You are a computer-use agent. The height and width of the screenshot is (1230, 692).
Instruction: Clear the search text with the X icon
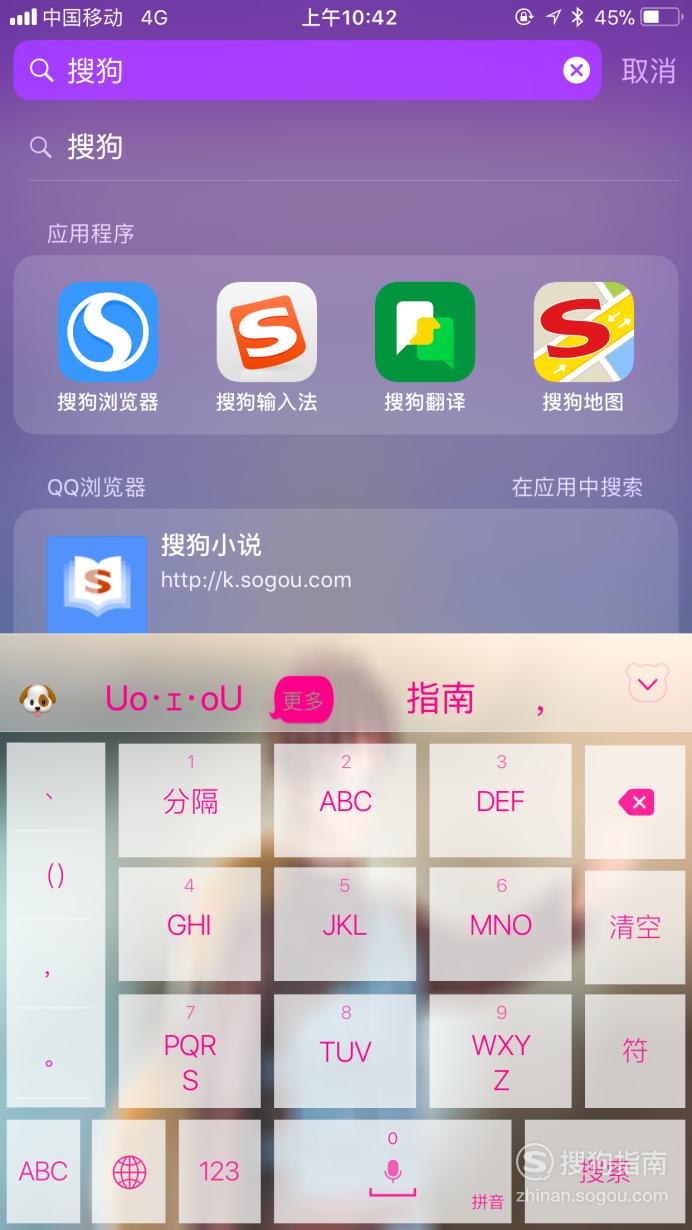click(577, 70)
